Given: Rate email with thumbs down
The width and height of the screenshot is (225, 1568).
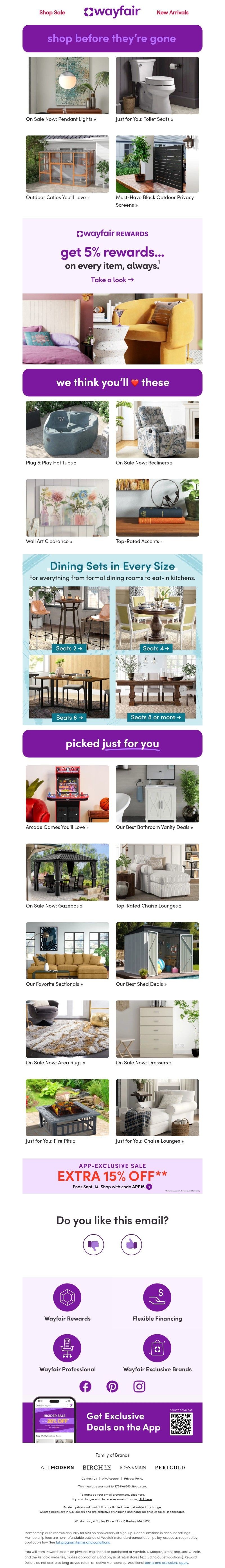Looking at the screenshot, I should tap(93, 1244).
